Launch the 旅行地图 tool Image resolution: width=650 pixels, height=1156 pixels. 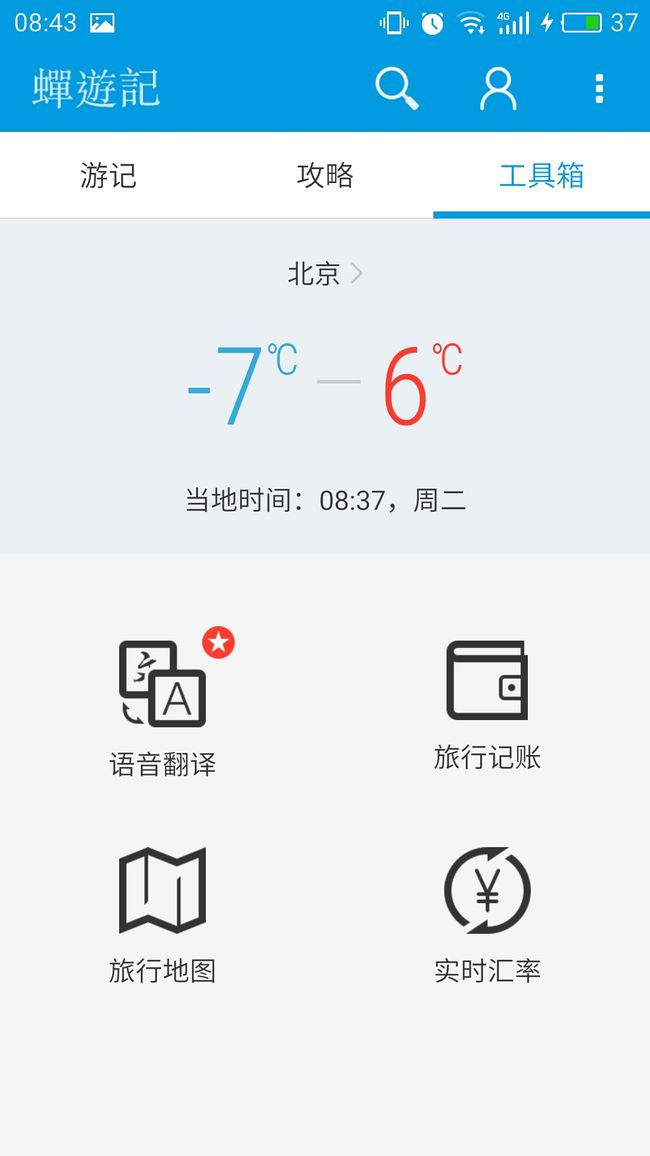163,916
